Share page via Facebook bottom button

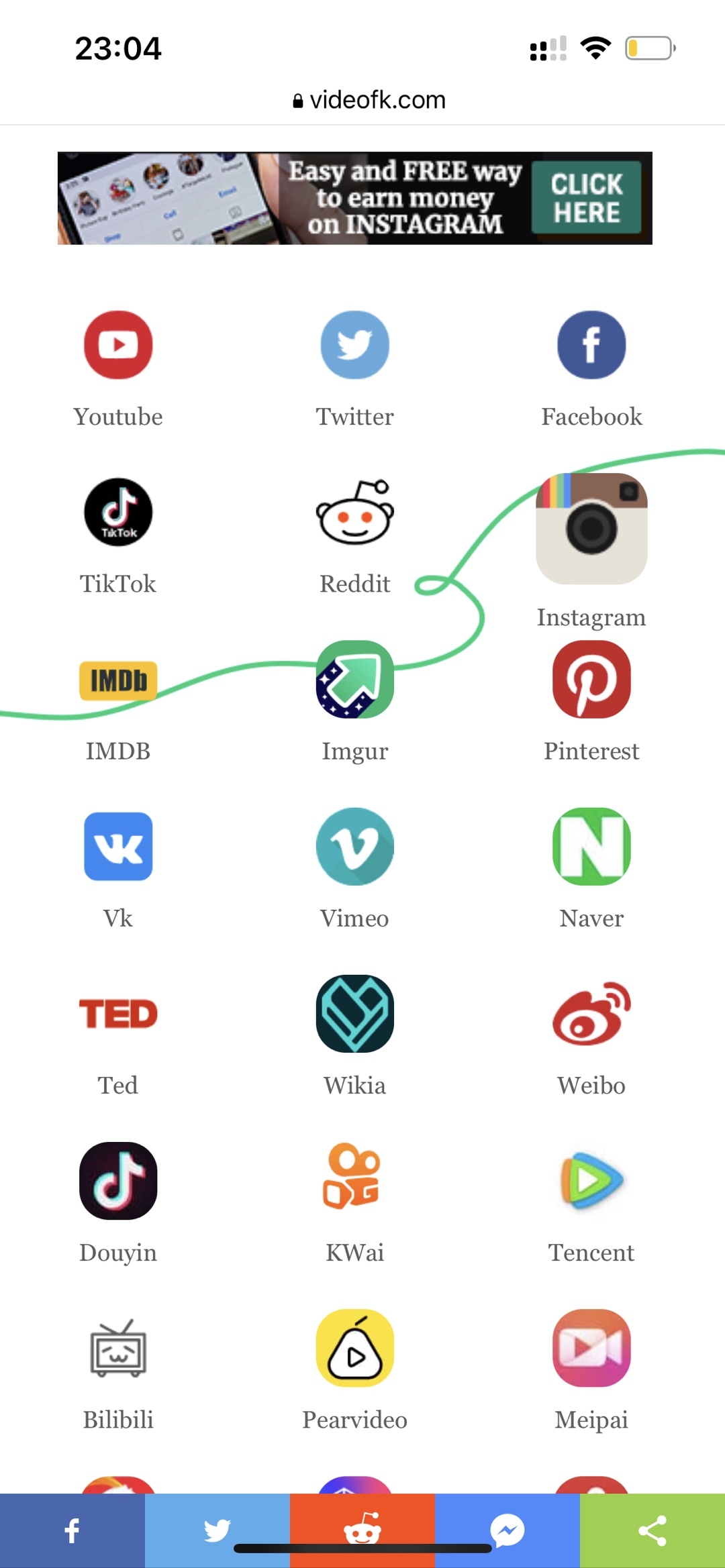click(x=72, y=1530)
